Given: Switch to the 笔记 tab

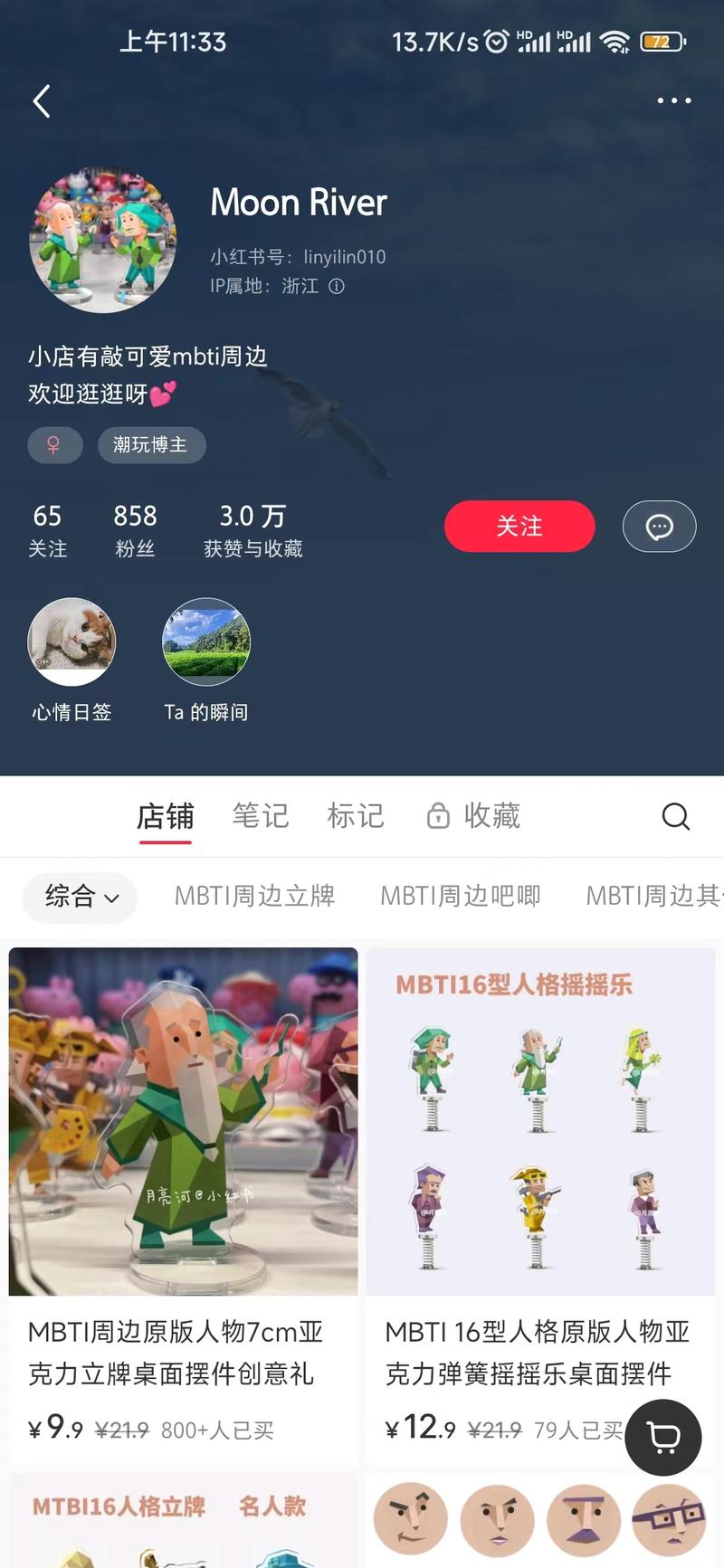Looking at the screenshot, I should (x=261, y=815).
